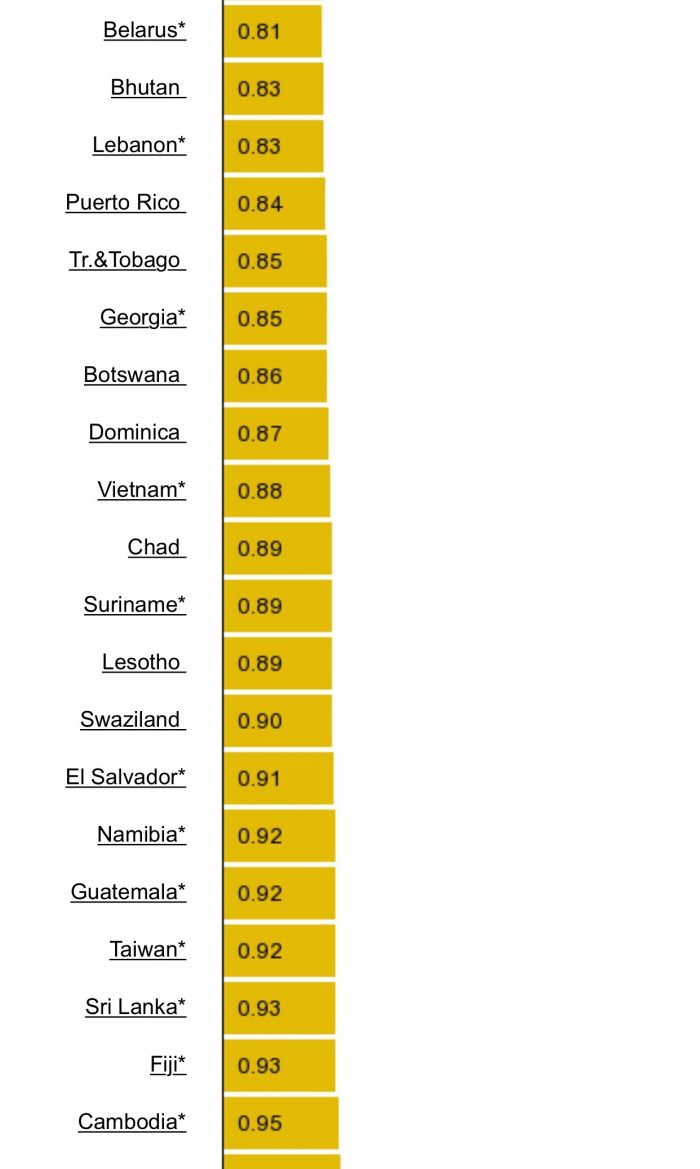View El Salvador's page

click(126, 777)
